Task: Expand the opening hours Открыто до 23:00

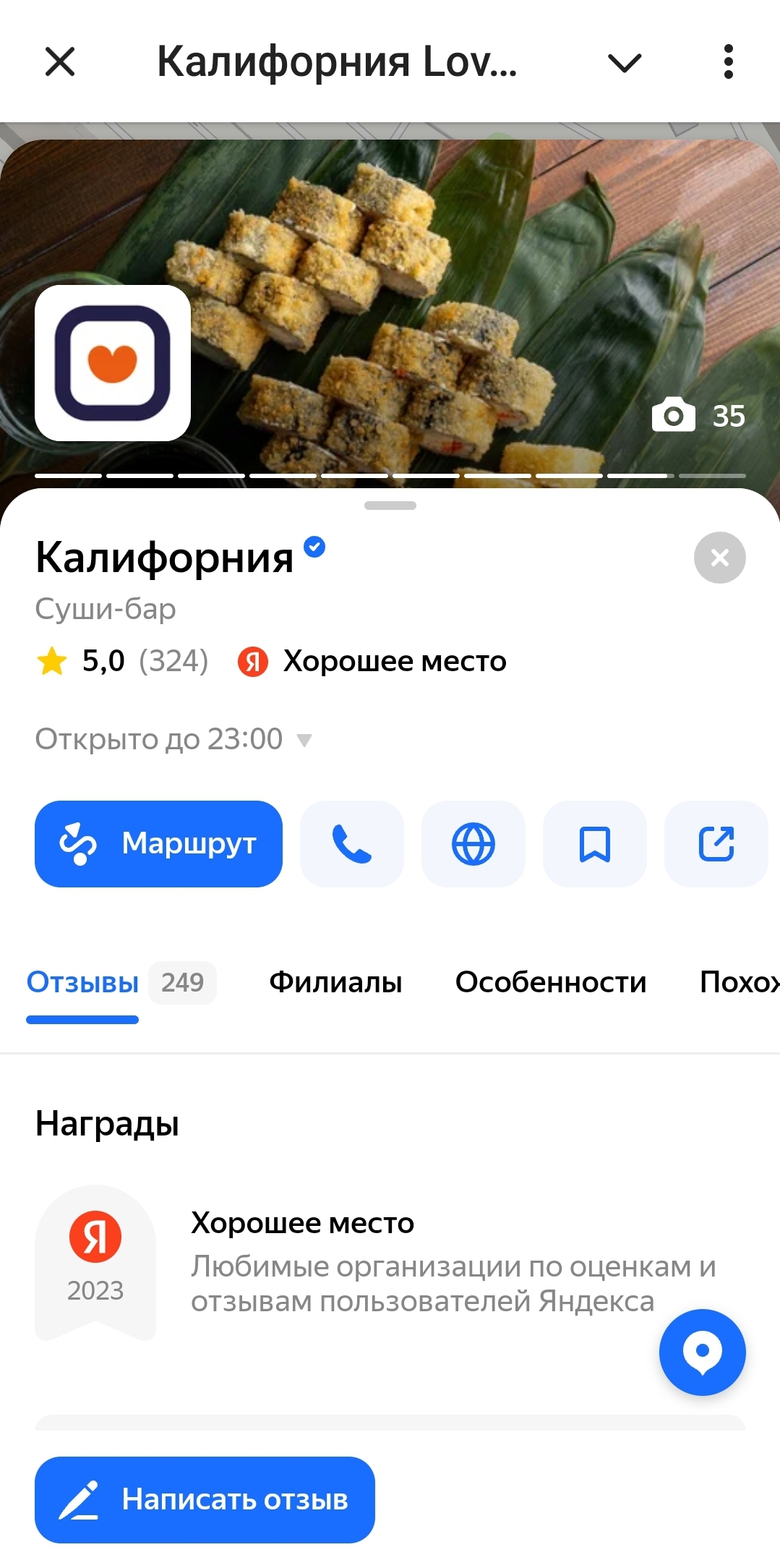Action: click(173, 739)
